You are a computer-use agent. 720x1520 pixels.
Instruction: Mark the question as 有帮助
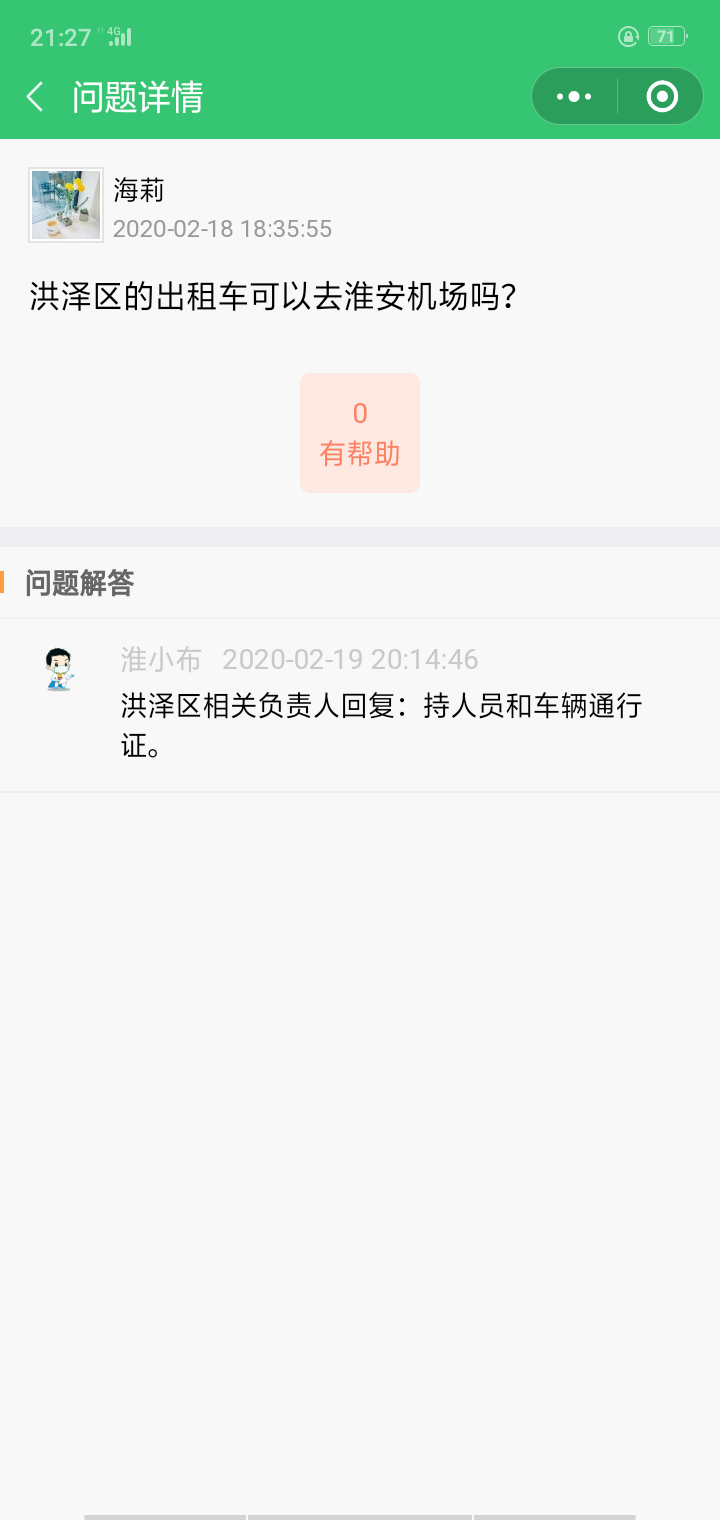(360, 433)
